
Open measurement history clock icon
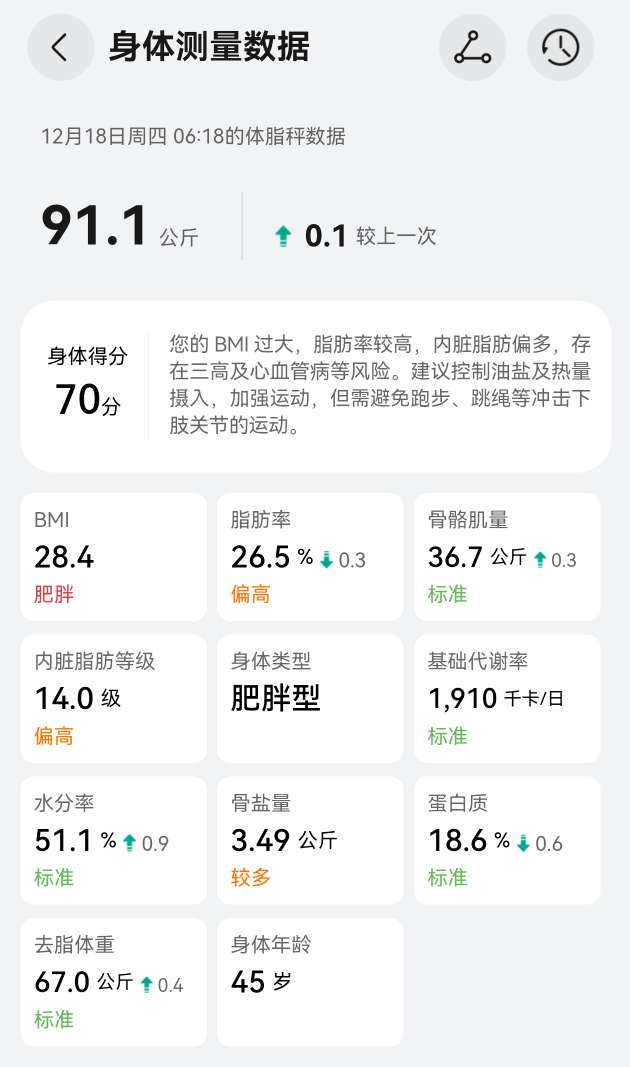tap(560, 47)
